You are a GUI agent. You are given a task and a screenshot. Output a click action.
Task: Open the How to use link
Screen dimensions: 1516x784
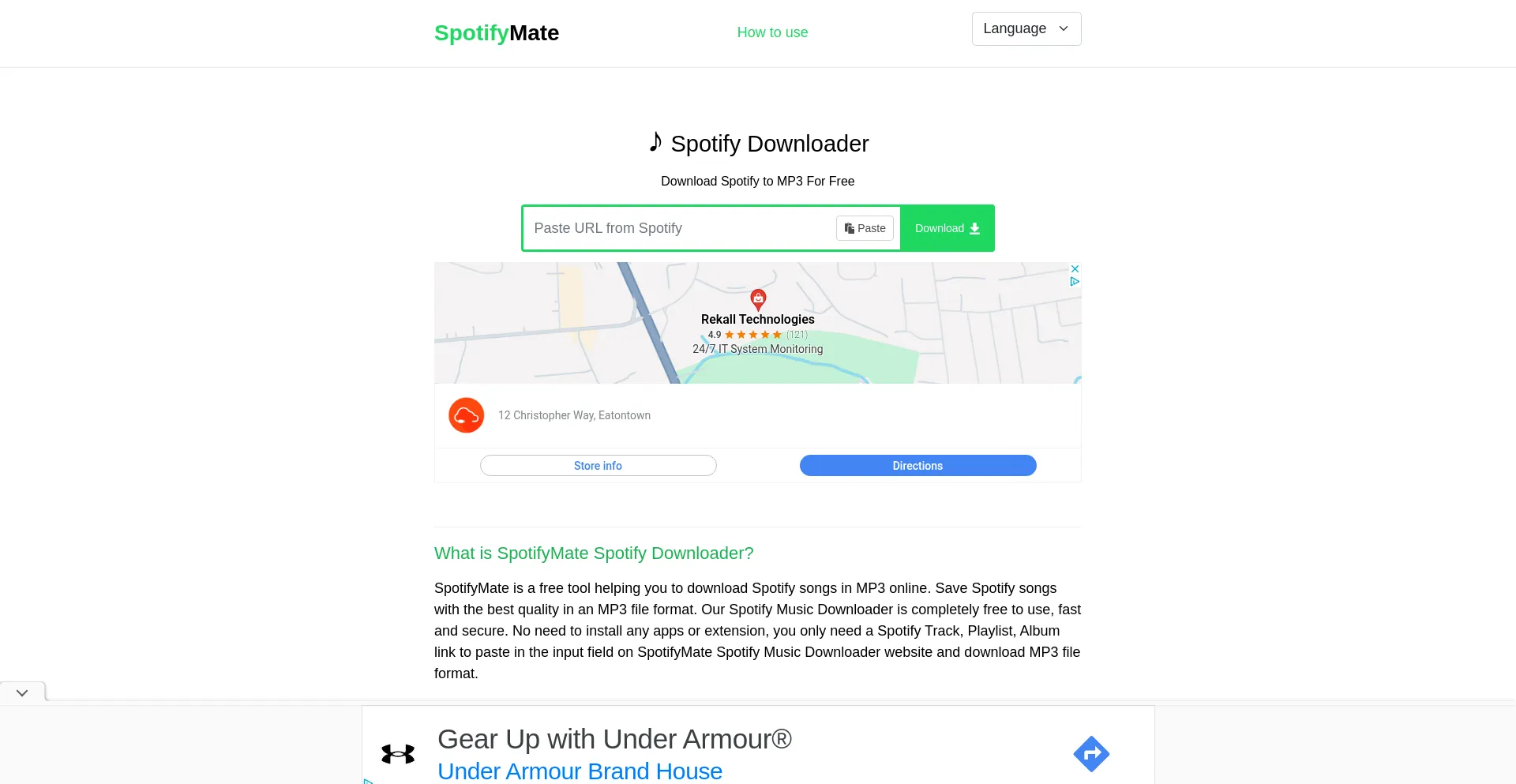(x=771, y=32)
